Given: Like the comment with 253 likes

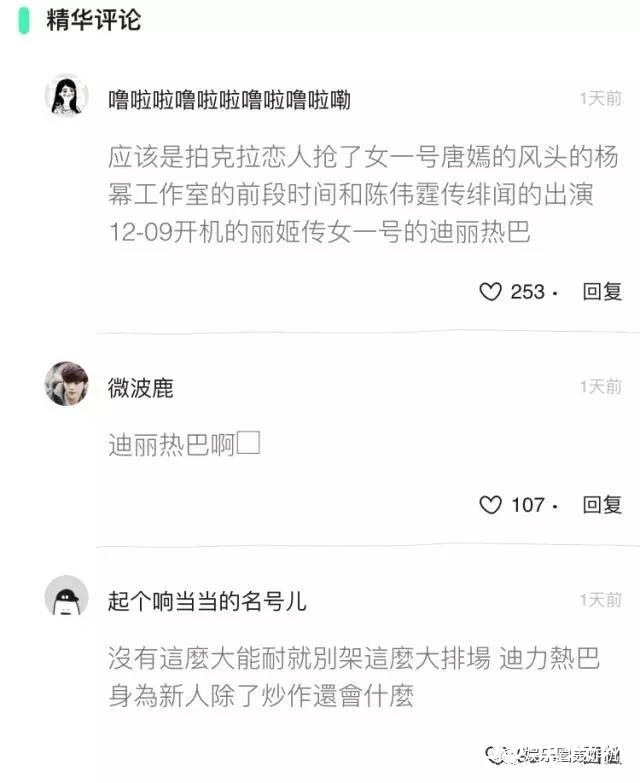Looking at the screenshot, I should click(x=491, y=292).
